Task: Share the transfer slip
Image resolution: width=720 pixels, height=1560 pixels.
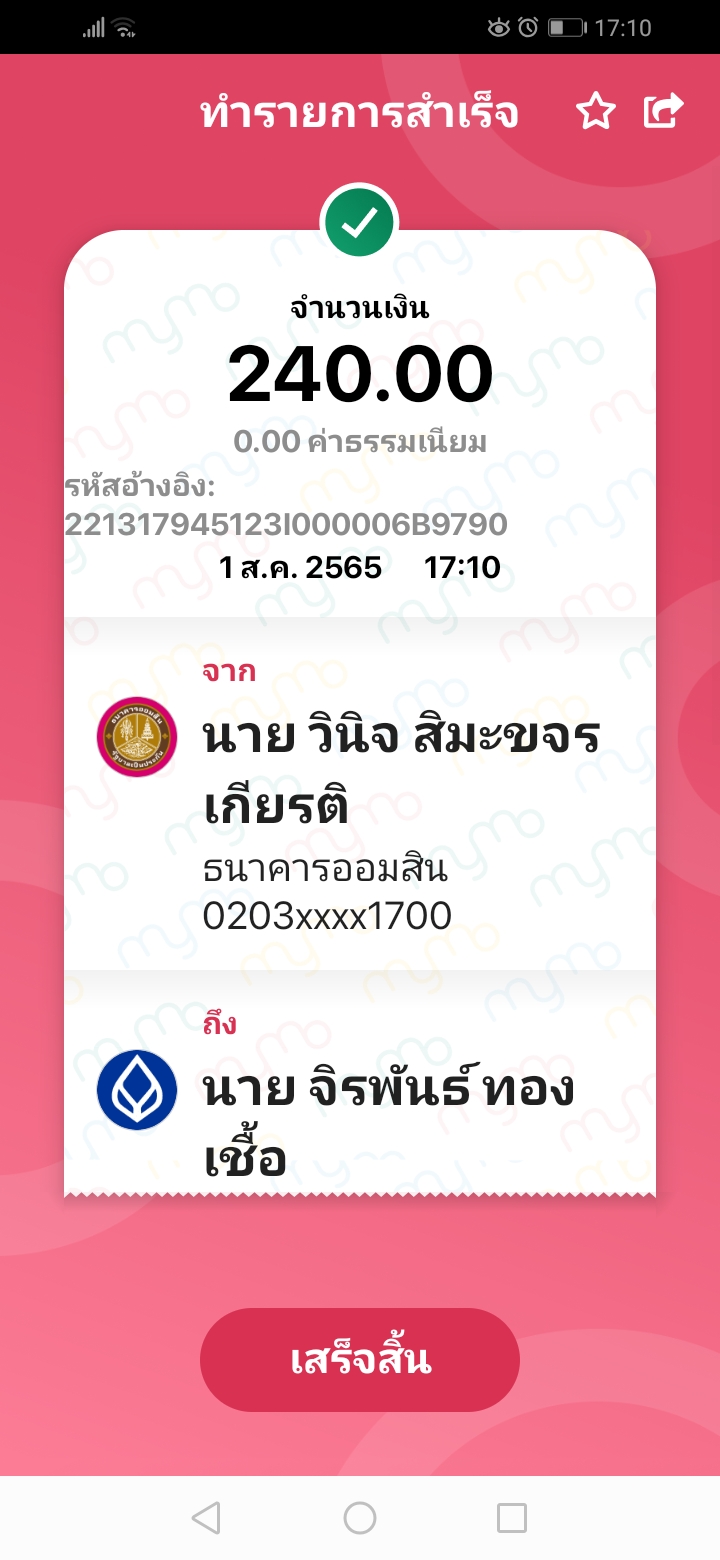Action: [663, 112]
